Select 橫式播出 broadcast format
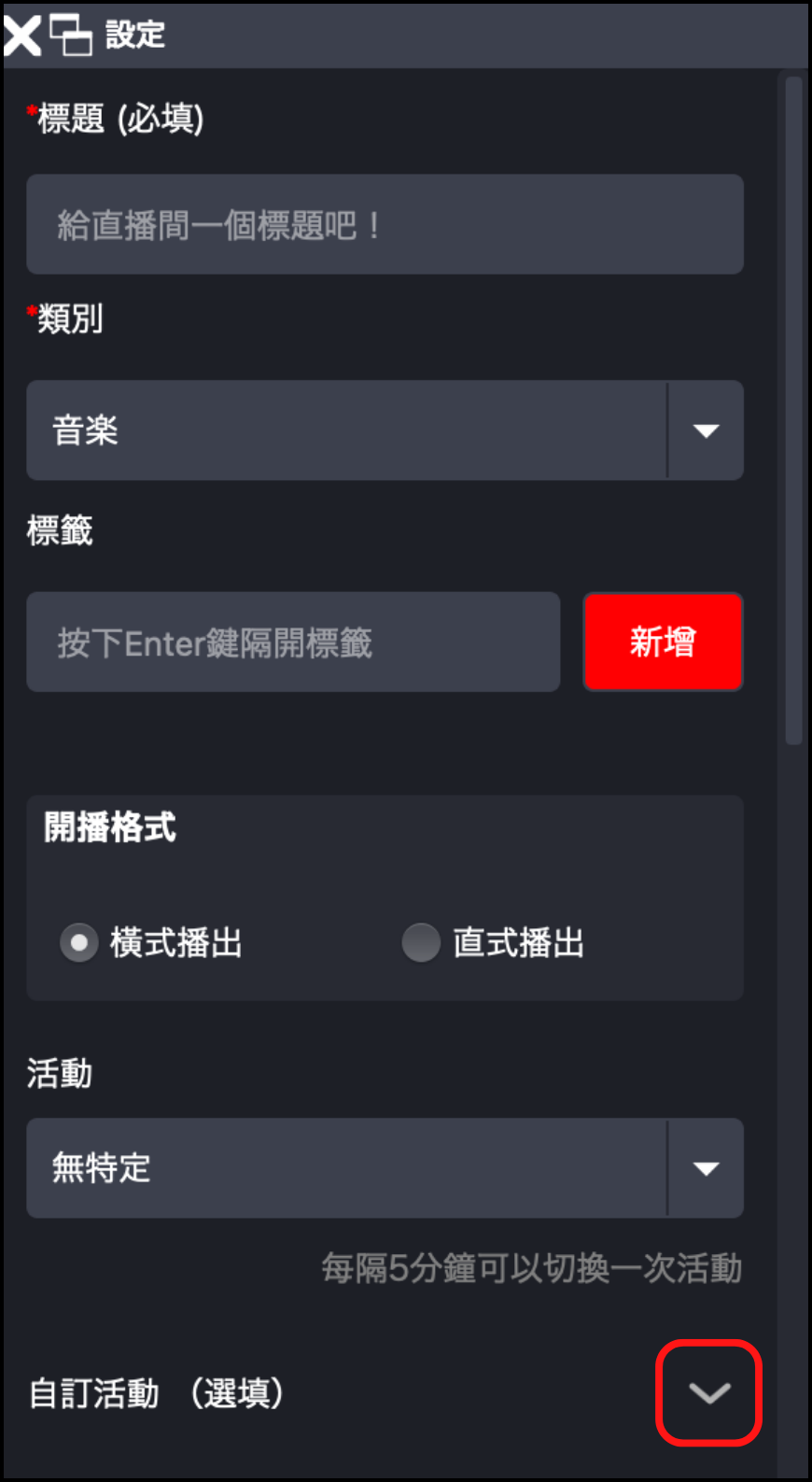The width and height of the screenshot is (812, 1482). tap(79, 943)
